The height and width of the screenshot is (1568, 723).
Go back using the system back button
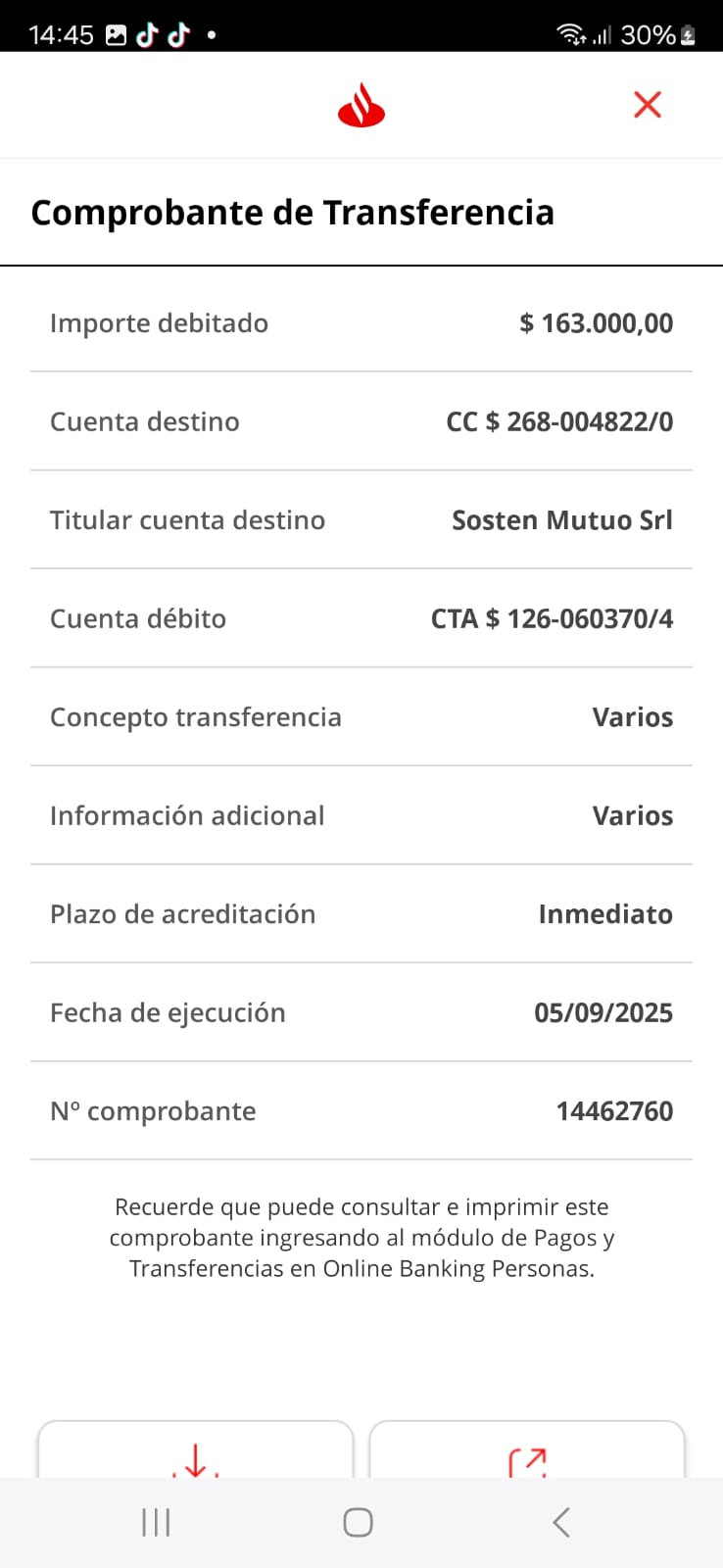click(560, 1522)
